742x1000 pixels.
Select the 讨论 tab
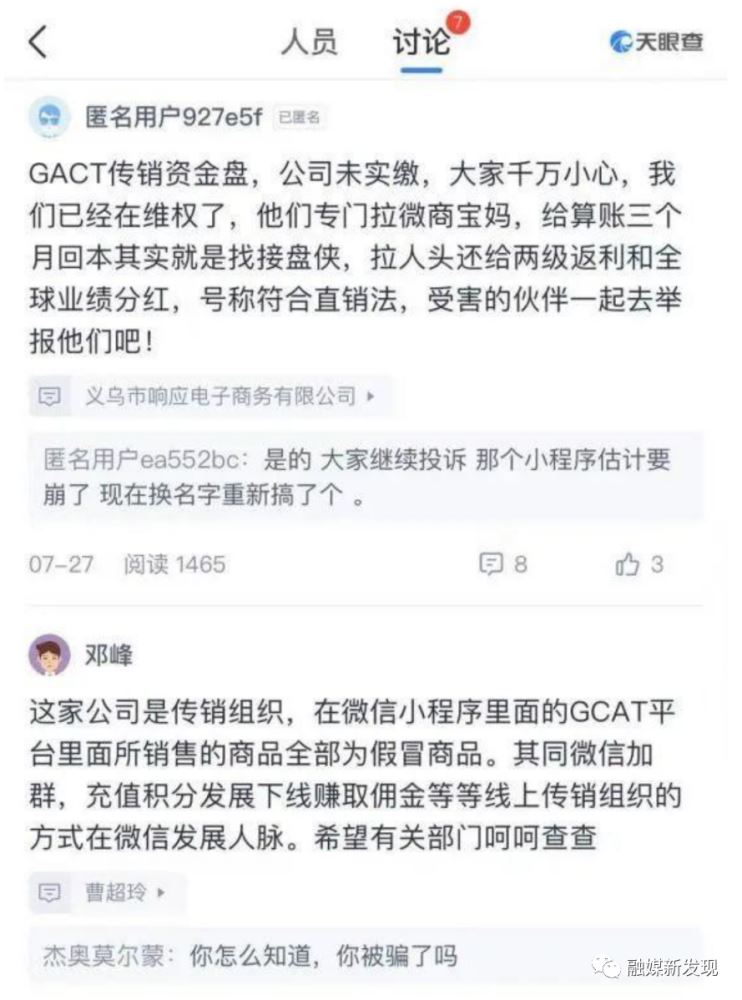click(421, 42)
